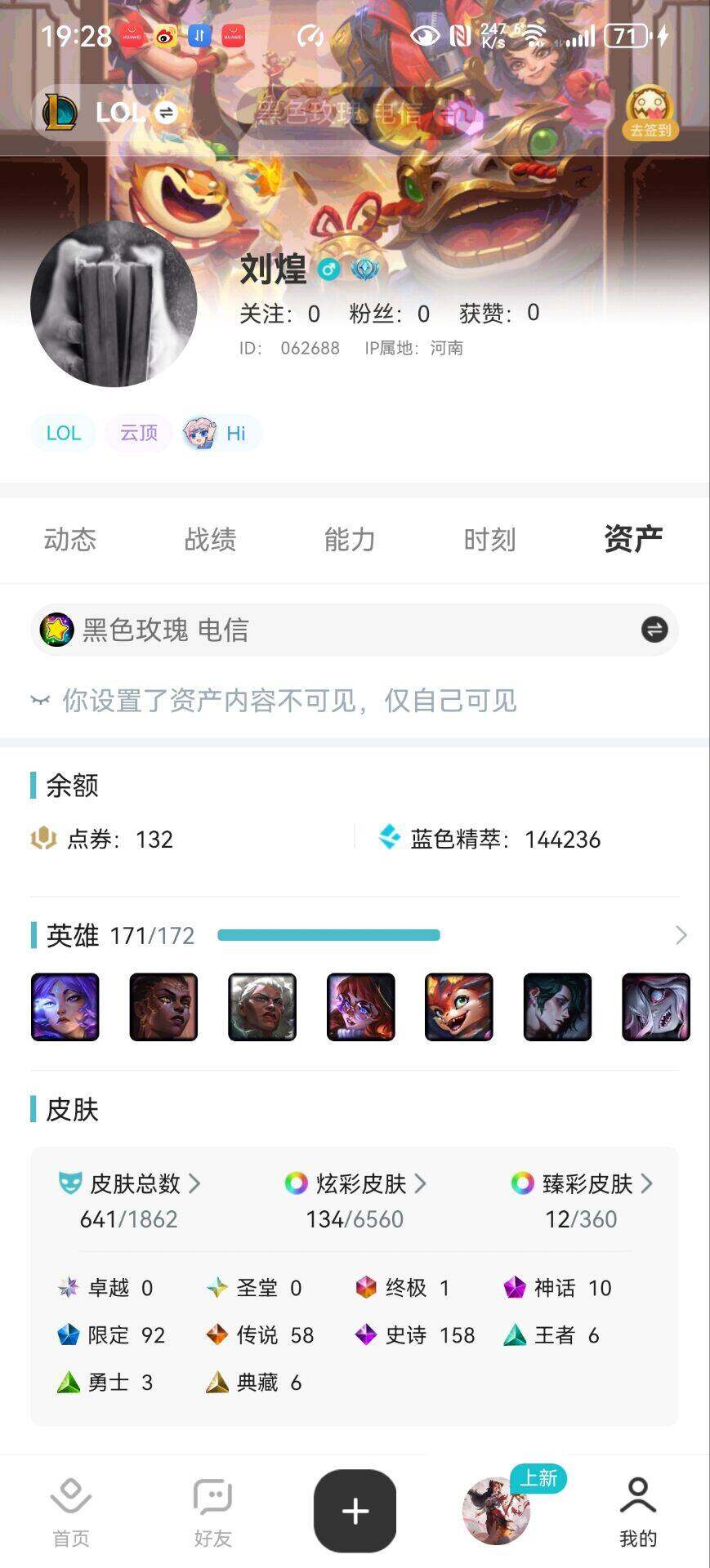The height and width of the screenshot is (1568, 710).
Task: Open 炫彩皮肤 chroma skins list
Action: (355, 1183)
